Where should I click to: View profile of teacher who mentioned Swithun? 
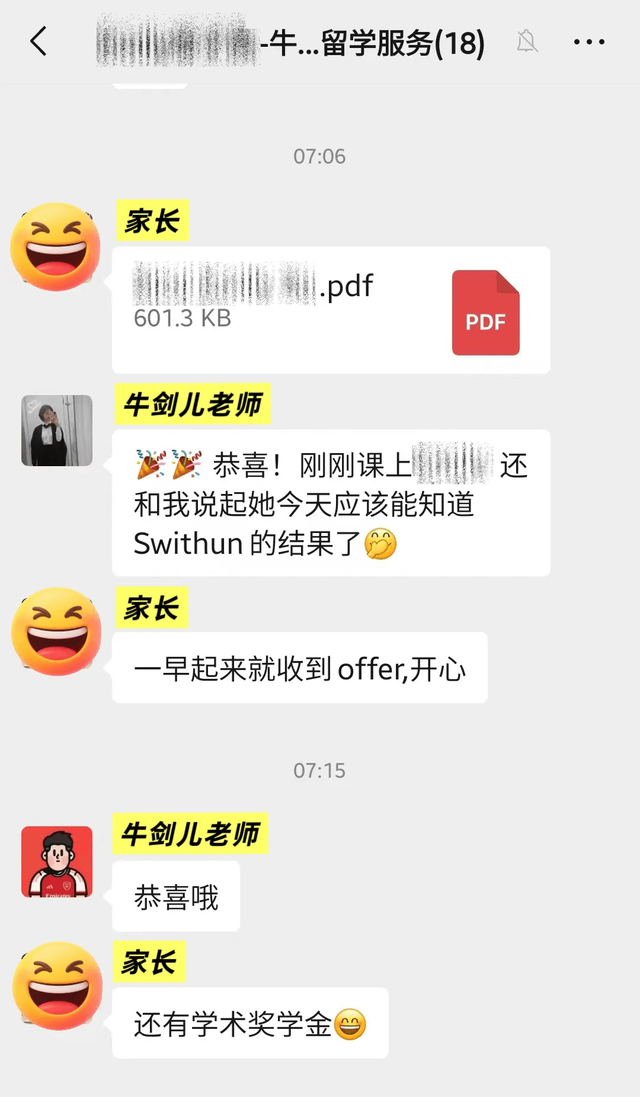click(57, 430)
